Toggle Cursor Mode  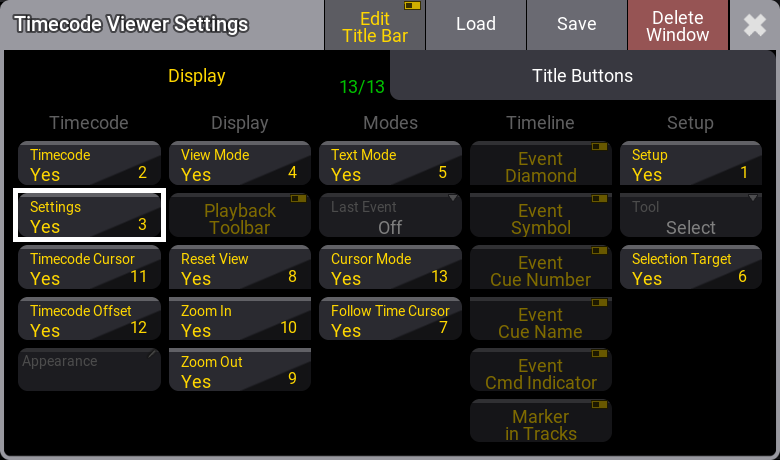[x=390, y=268]
